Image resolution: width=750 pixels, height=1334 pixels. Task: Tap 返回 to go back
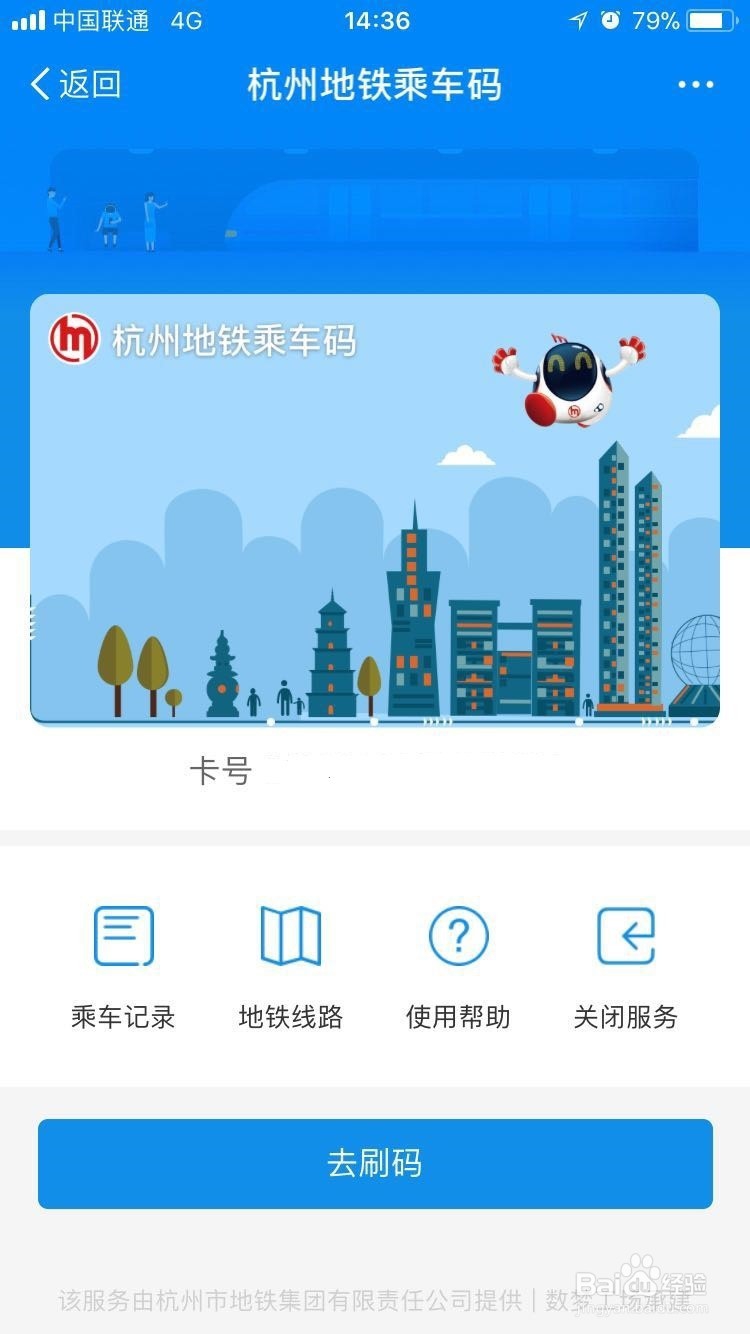click(x=75, y=85)
